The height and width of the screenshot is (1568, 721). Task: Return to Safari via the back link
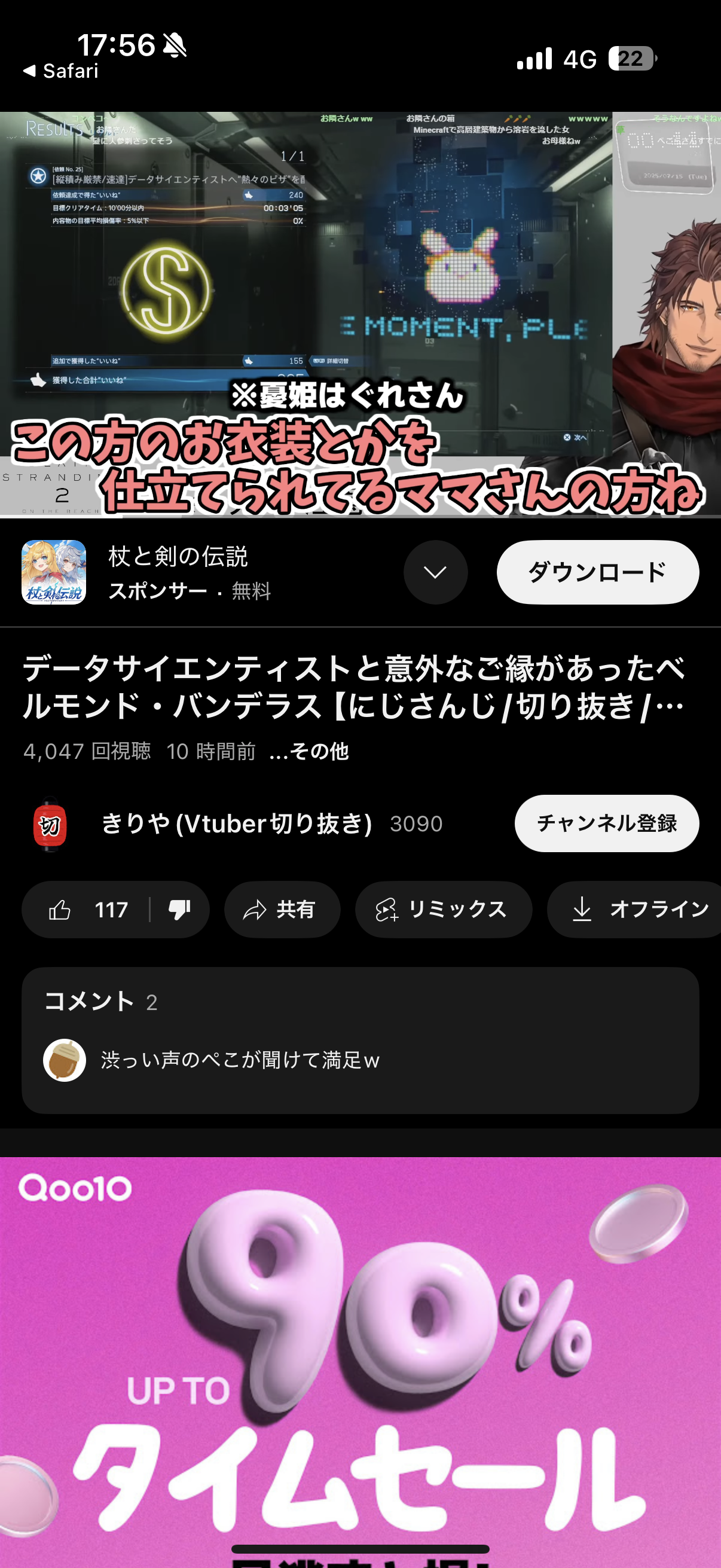tap(61, 71)
